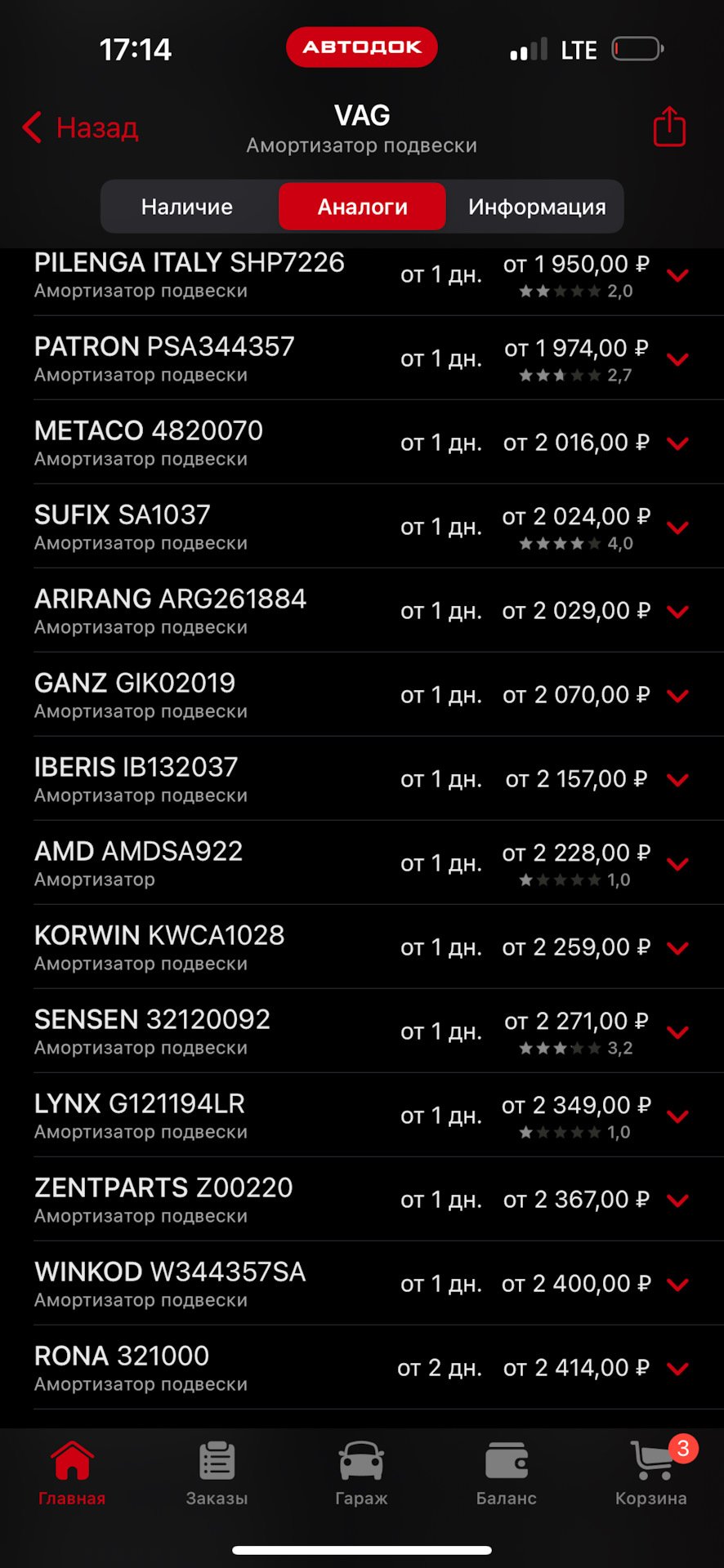Open the Заказы tab
This screenshot has height=1568, width=724.
coord(217,1472)
